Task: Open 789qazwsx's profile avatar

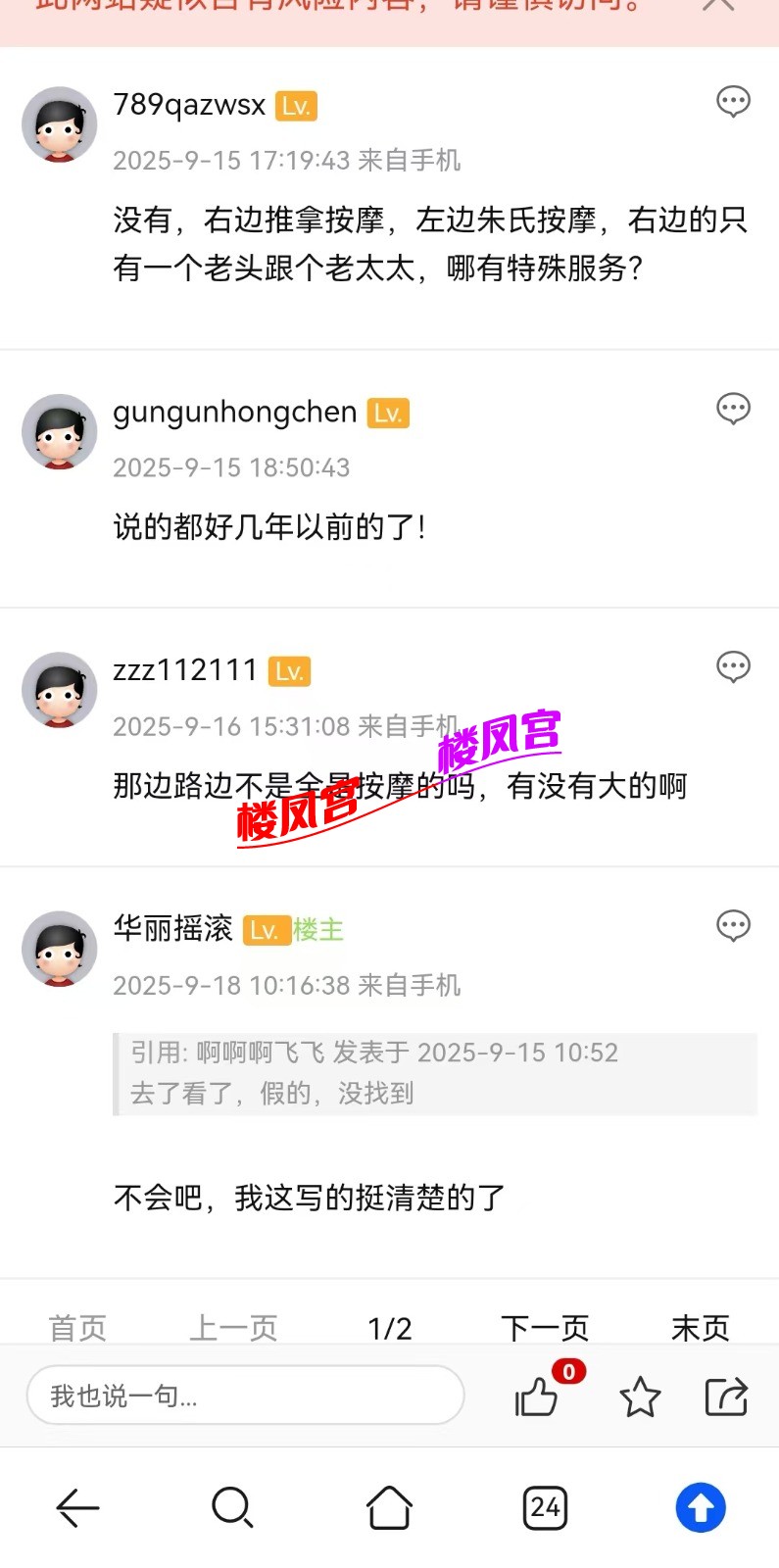Action: tap(60, 124)
